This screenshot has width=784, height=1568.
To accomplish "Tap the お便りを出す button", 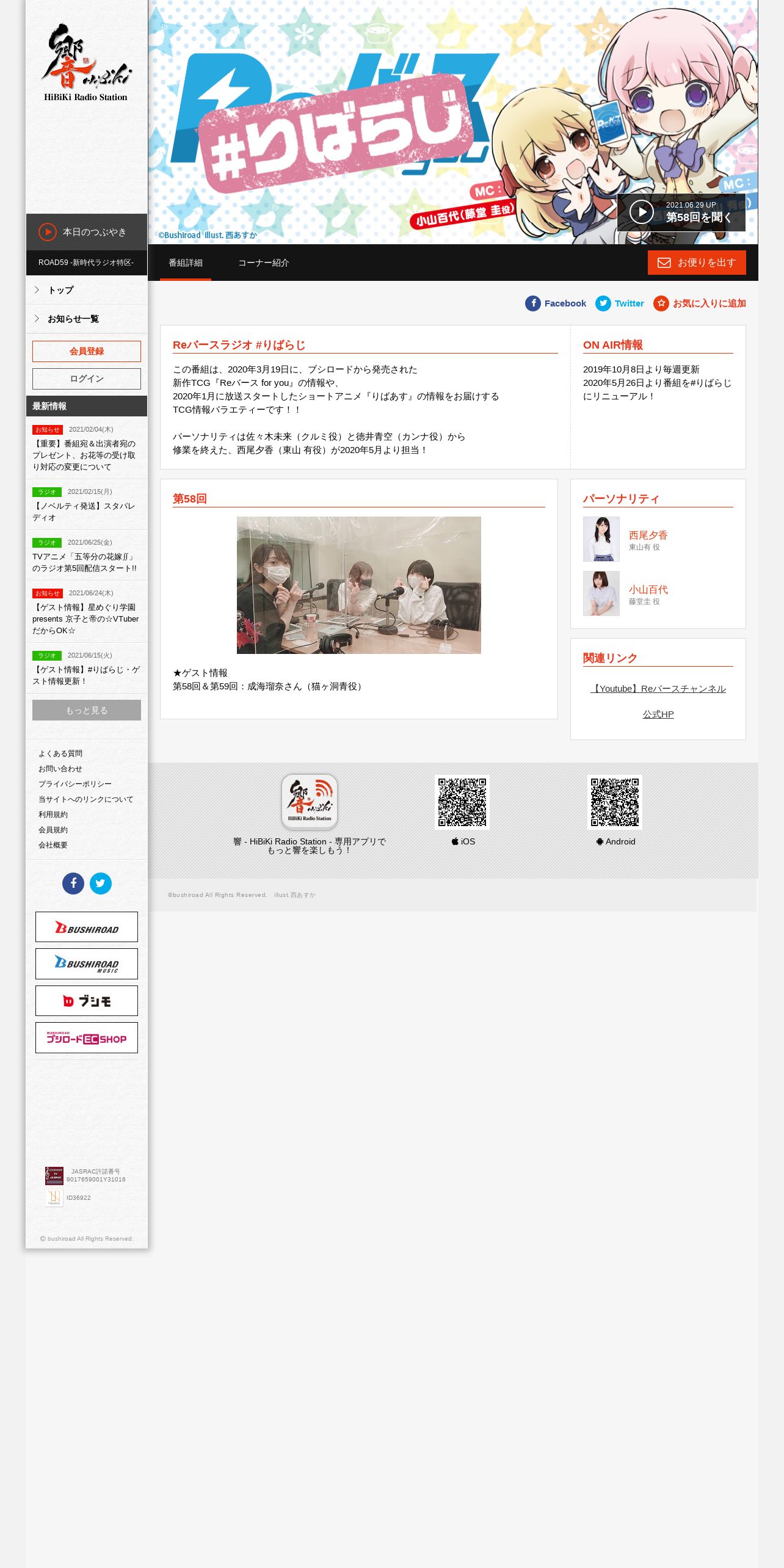I will point(697,263).
